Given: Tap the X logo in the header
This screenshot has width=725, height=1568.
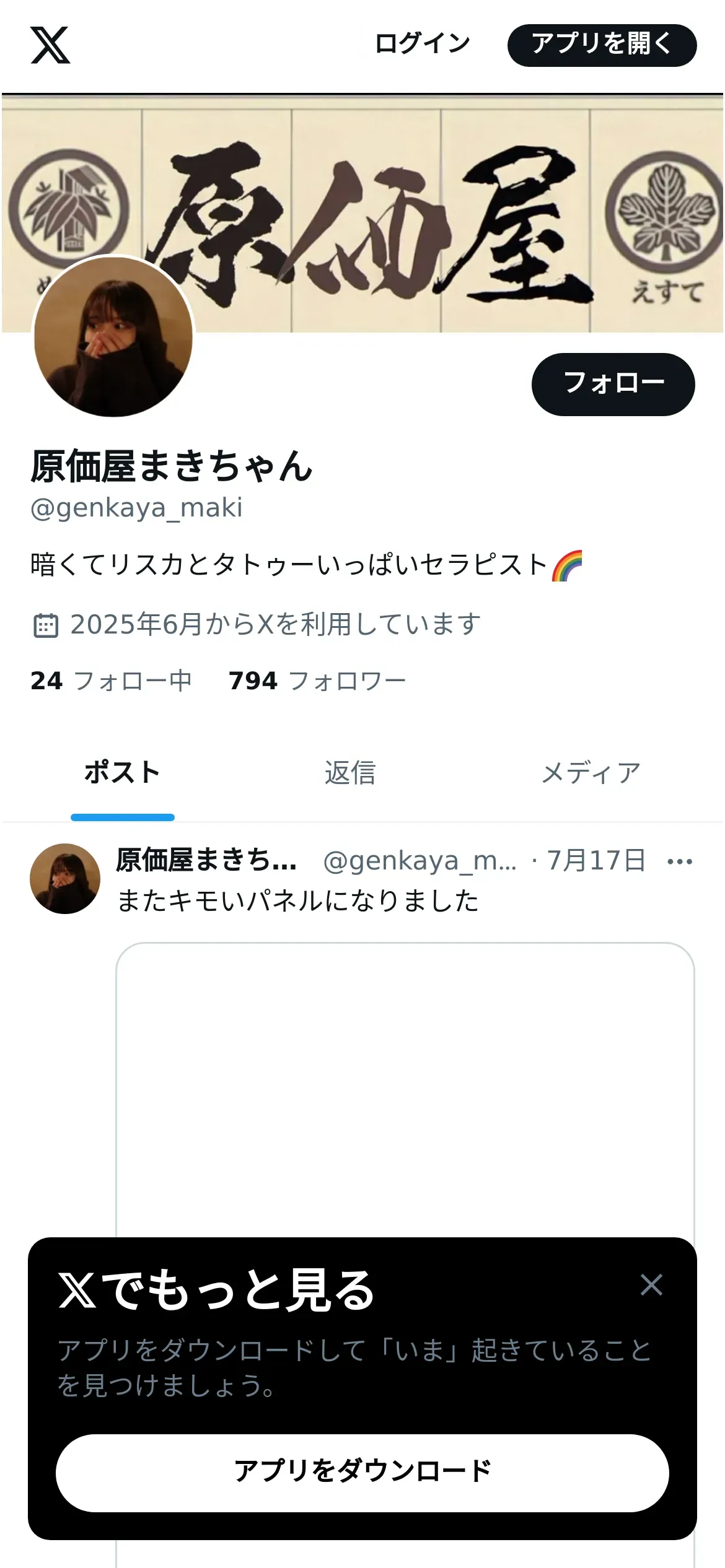Looking at the screenshot, I should click(50, 45).
